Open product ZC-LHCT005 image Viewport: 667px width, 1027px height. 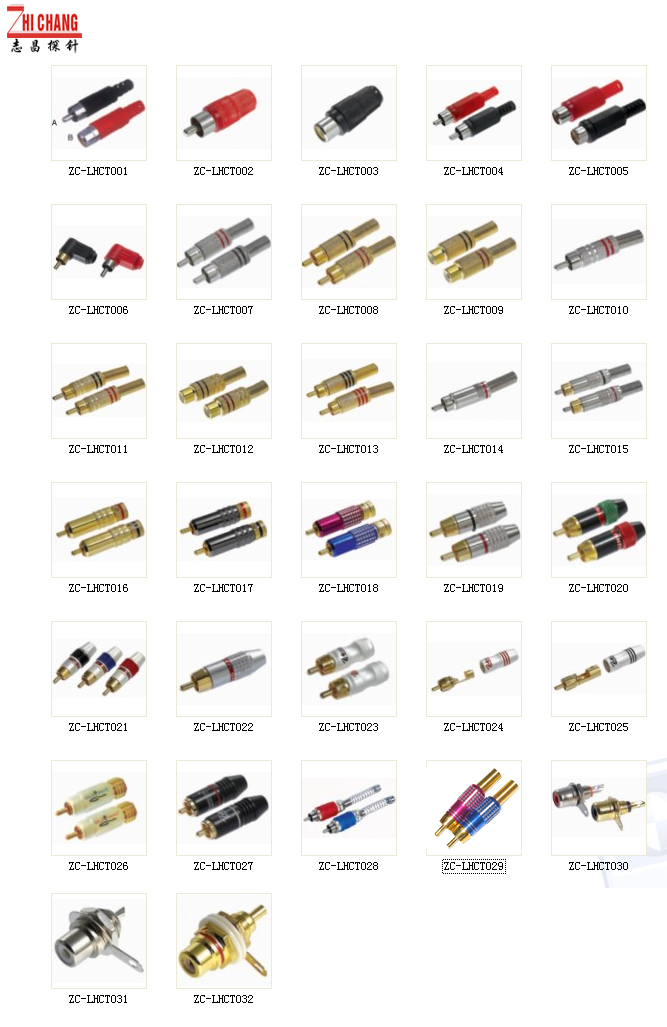click(599, 113)
